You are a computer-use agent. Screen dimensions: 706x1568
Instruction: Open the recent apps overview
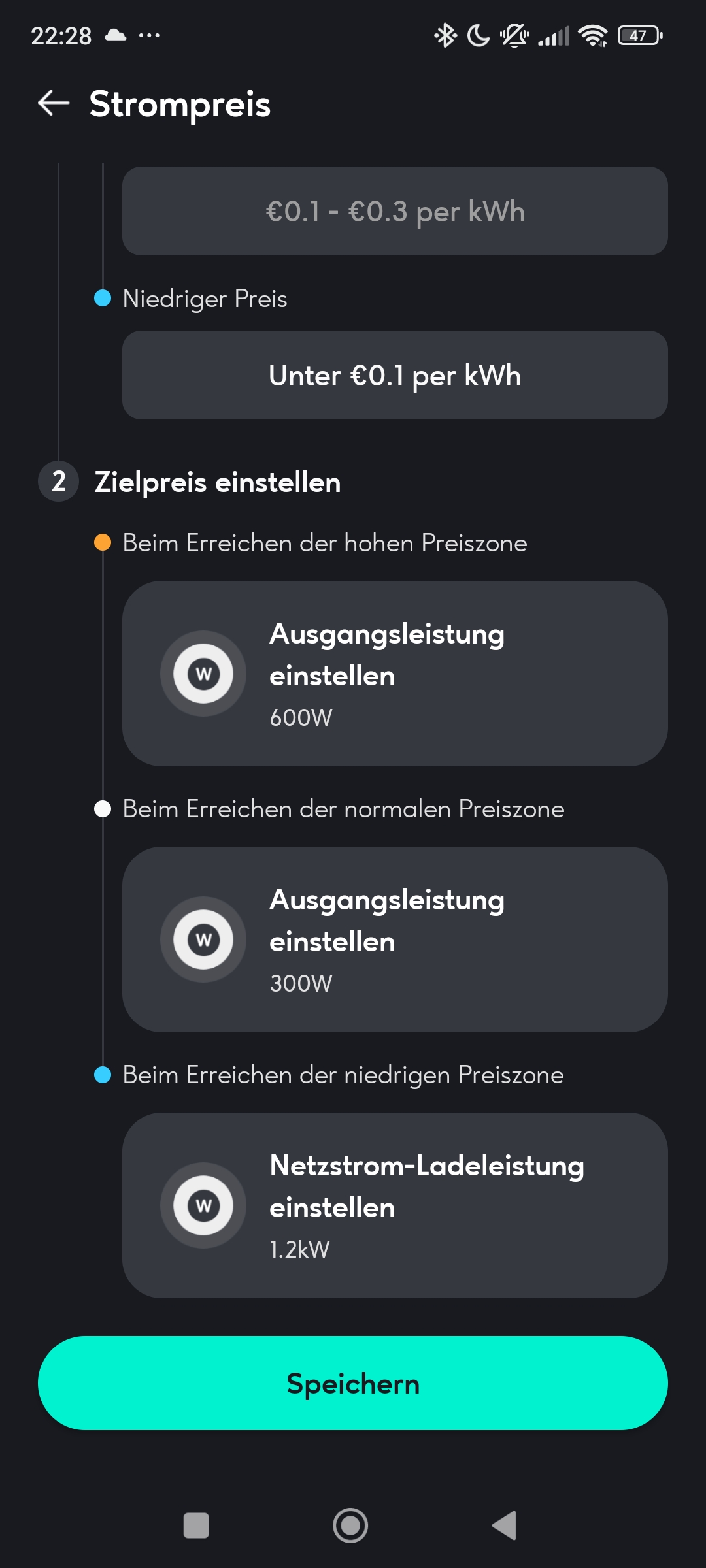click(196, 1526)
